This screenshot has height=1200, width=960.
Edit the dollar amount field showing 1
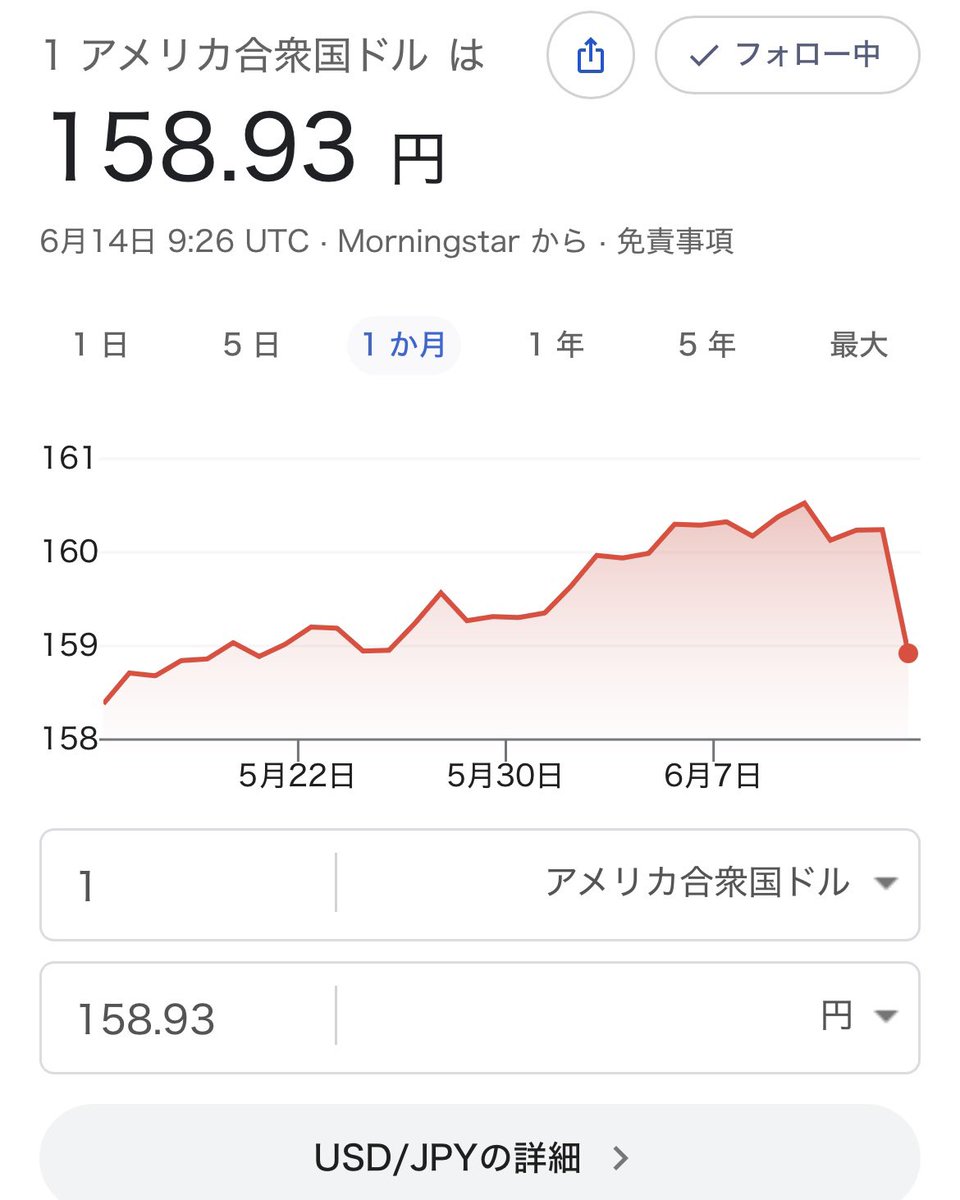point(188,885)
